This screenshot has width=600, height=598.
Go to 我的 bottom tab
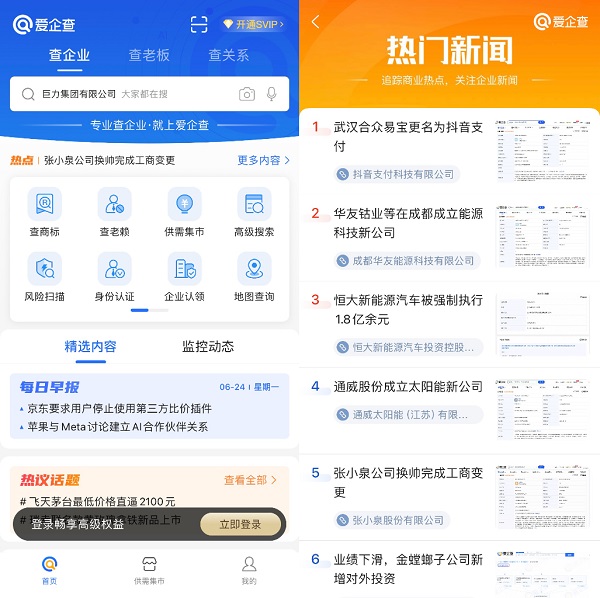(249, 570)
